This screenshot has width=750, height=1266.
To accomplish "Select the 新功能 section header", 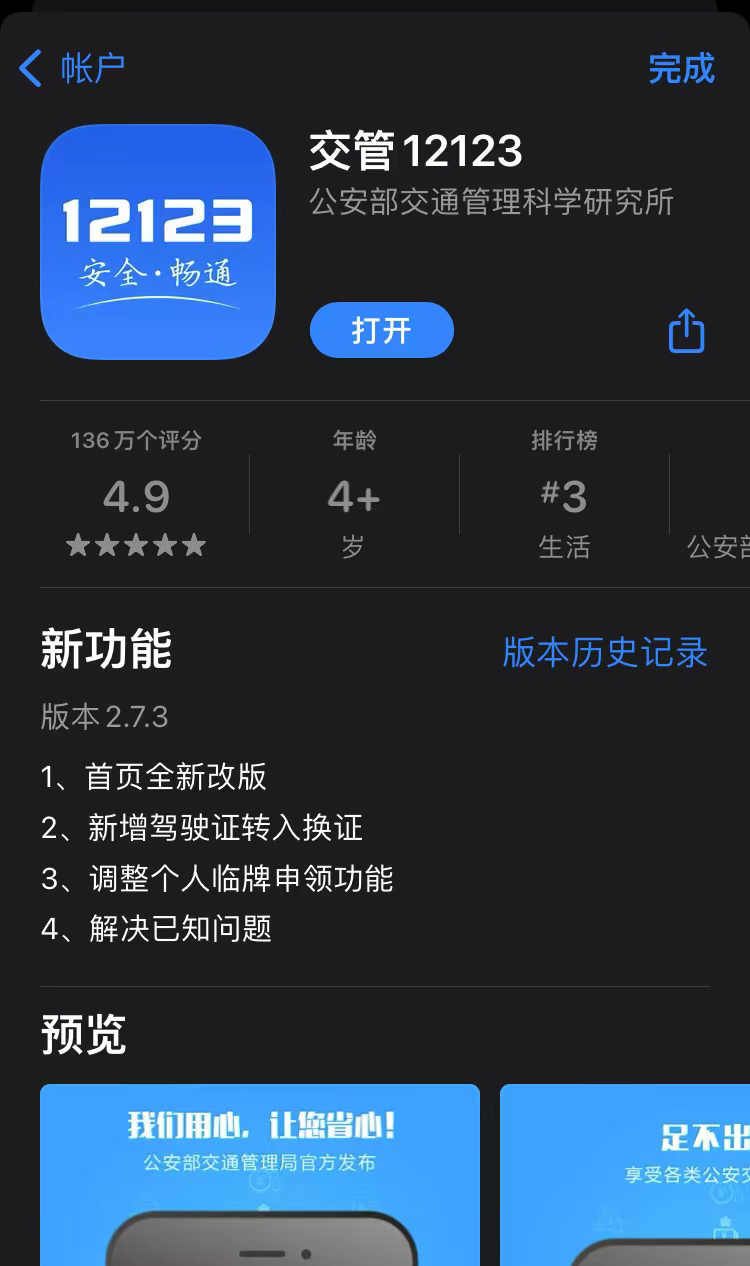I will coord(105,651).
